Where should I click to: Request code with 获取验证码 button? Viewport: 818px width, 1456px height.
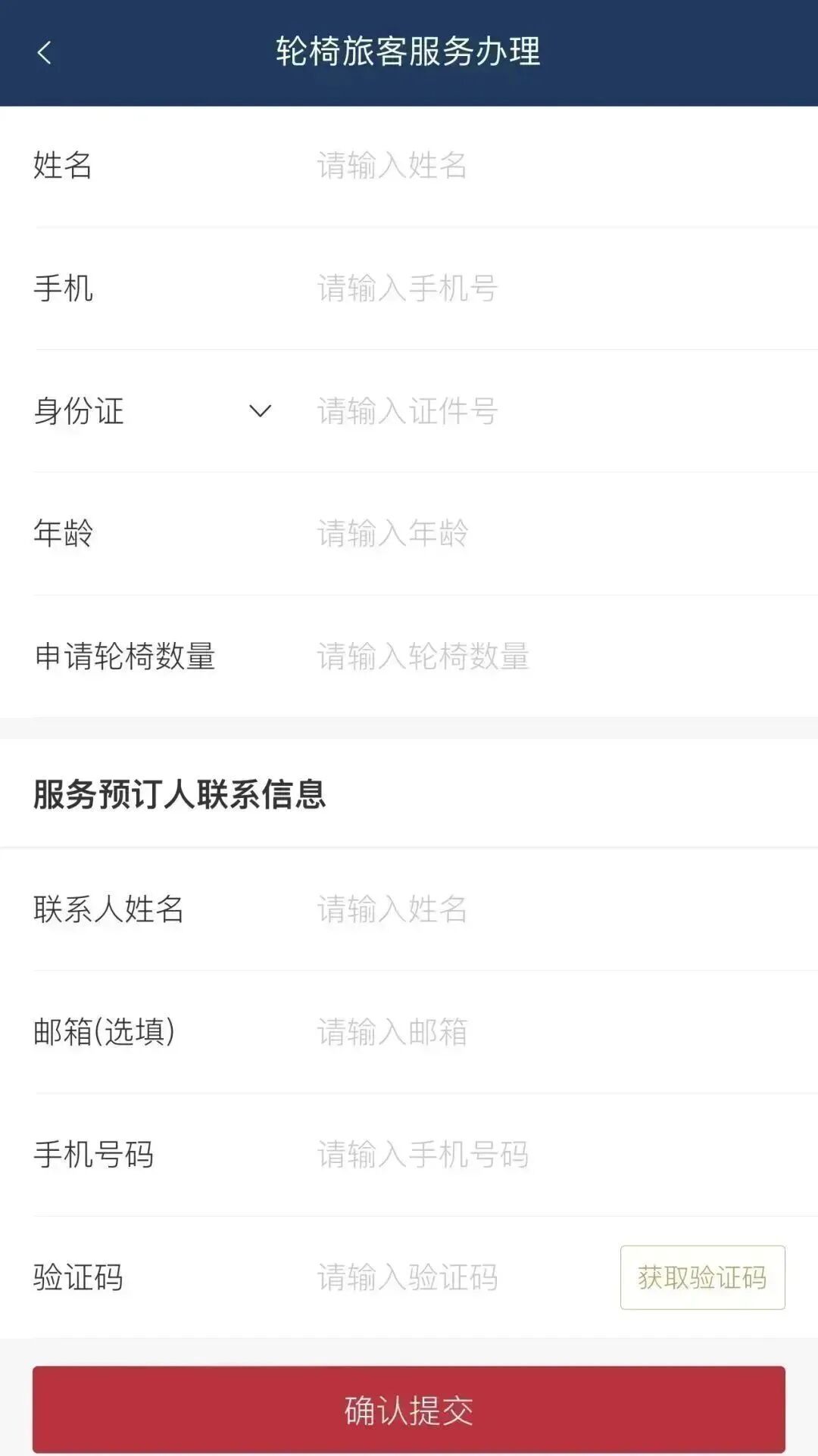click(x=702, y=1277)
